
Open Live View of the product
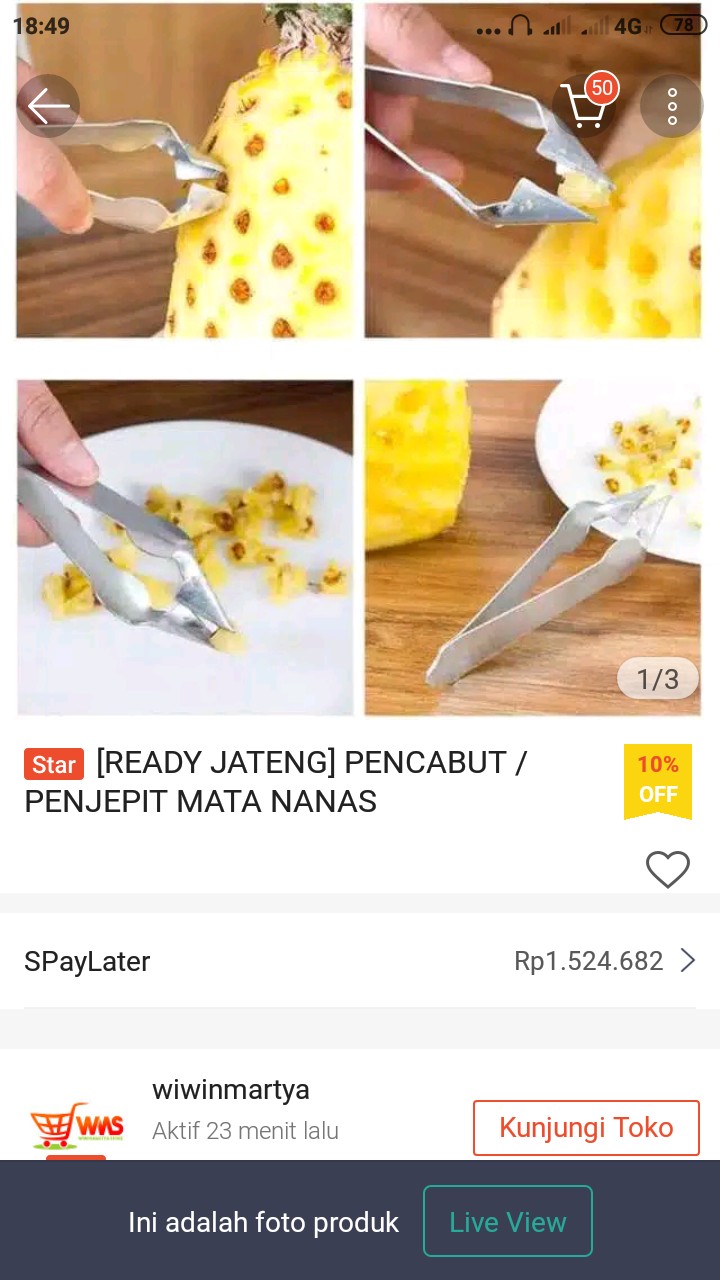pos(508,1221)
